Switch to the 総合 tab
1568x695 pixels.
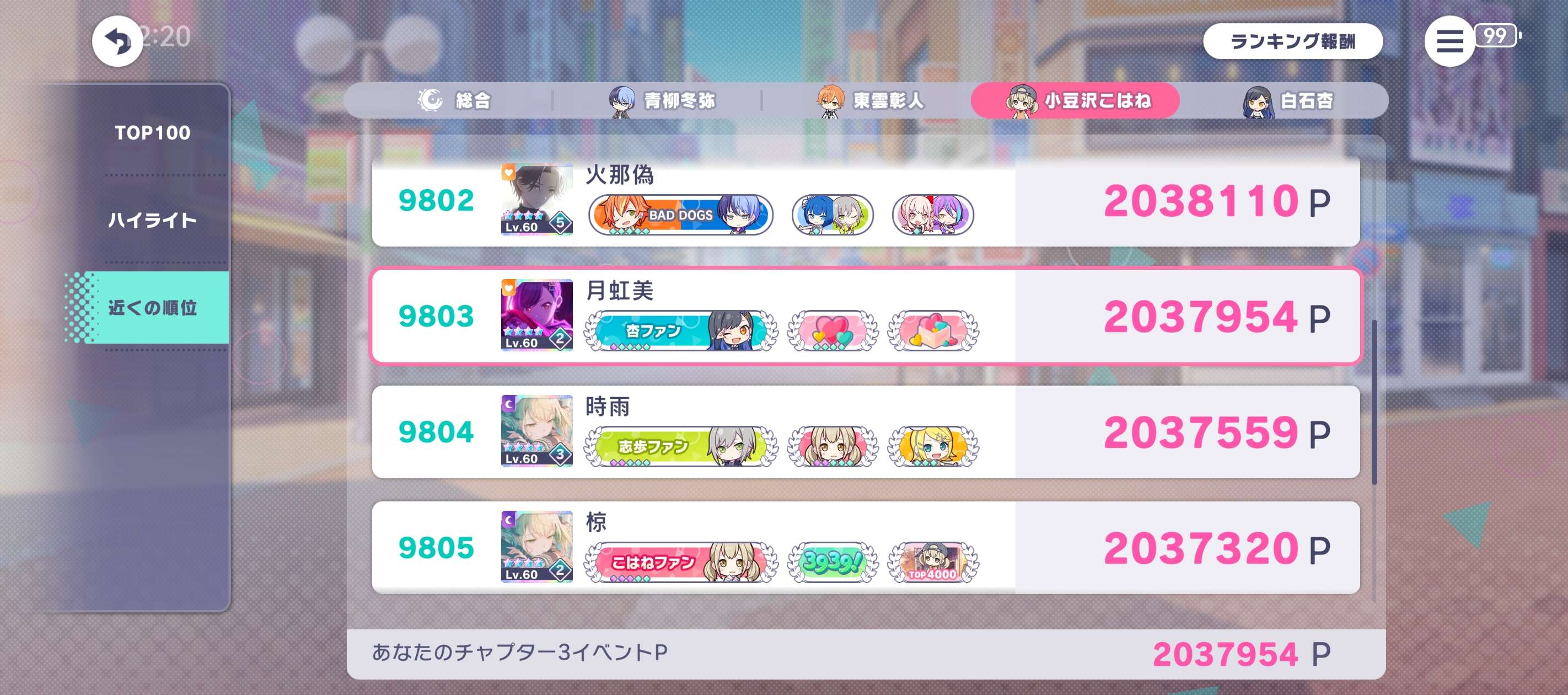tap(455, 100)
